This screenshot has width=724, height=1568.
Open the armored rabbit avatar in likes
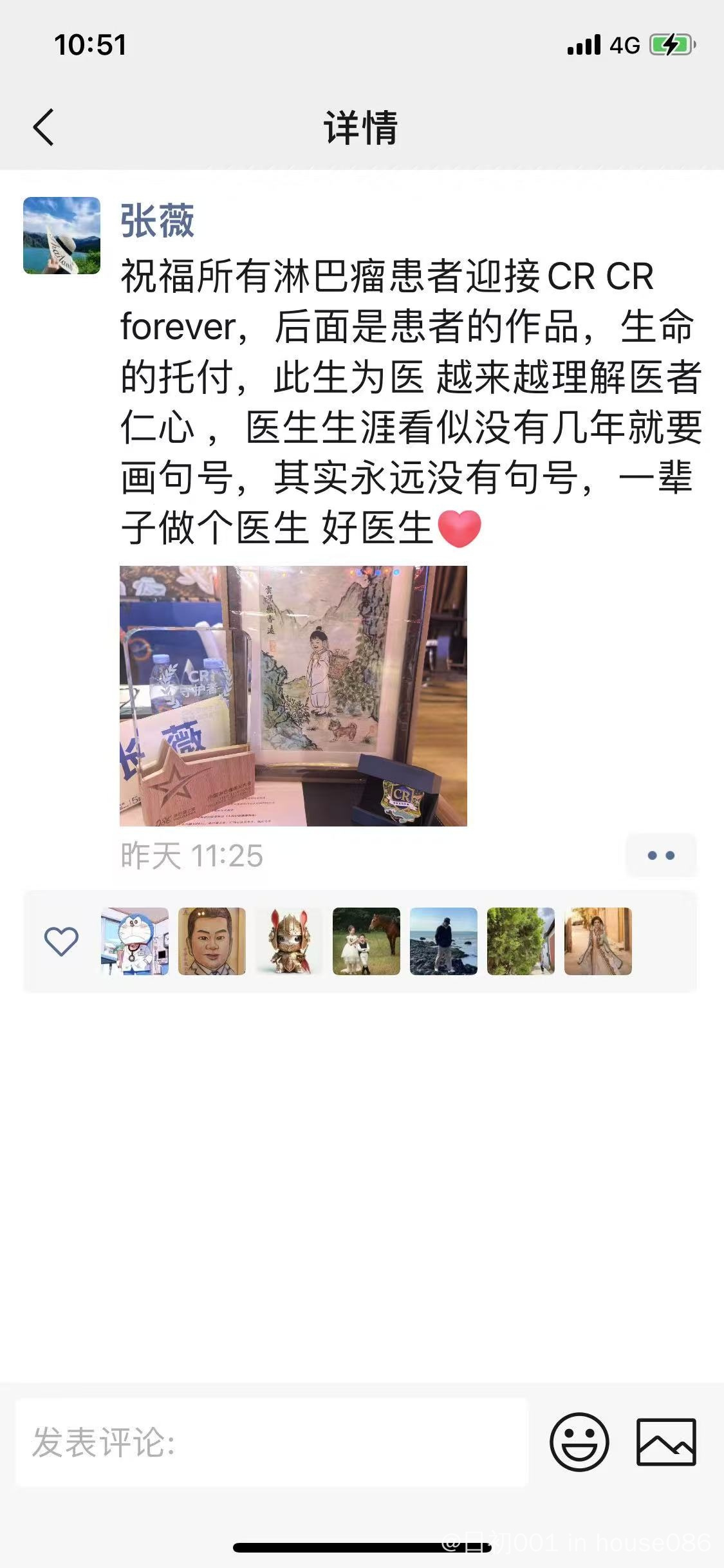[x=289, y=941]
